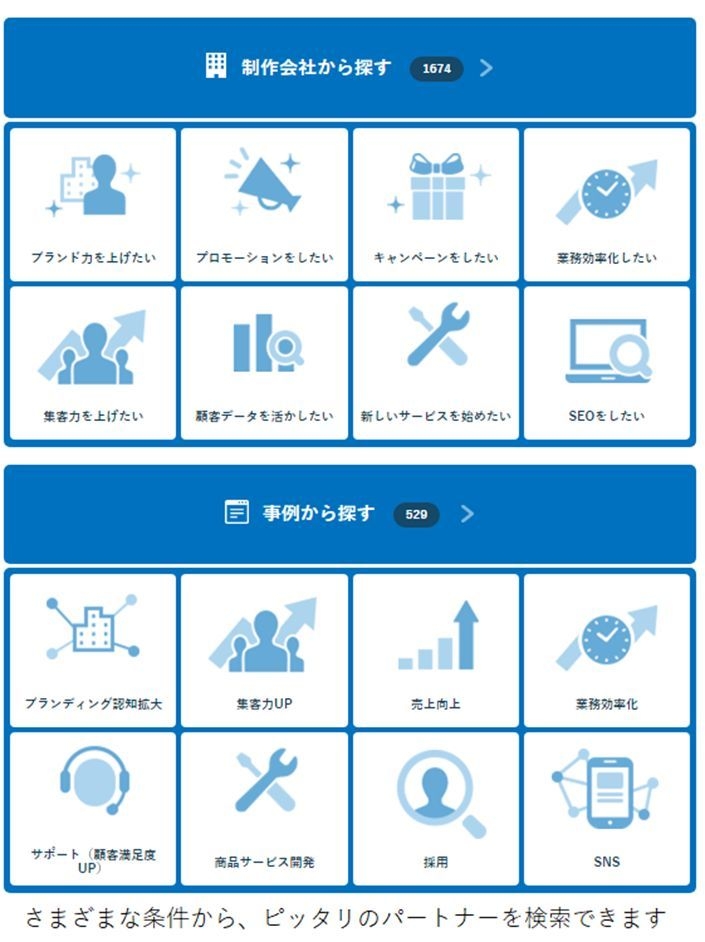The image size is (705, 942).
Task: Open the 顧客データを活かしたい tile
Action: (264, 363)
